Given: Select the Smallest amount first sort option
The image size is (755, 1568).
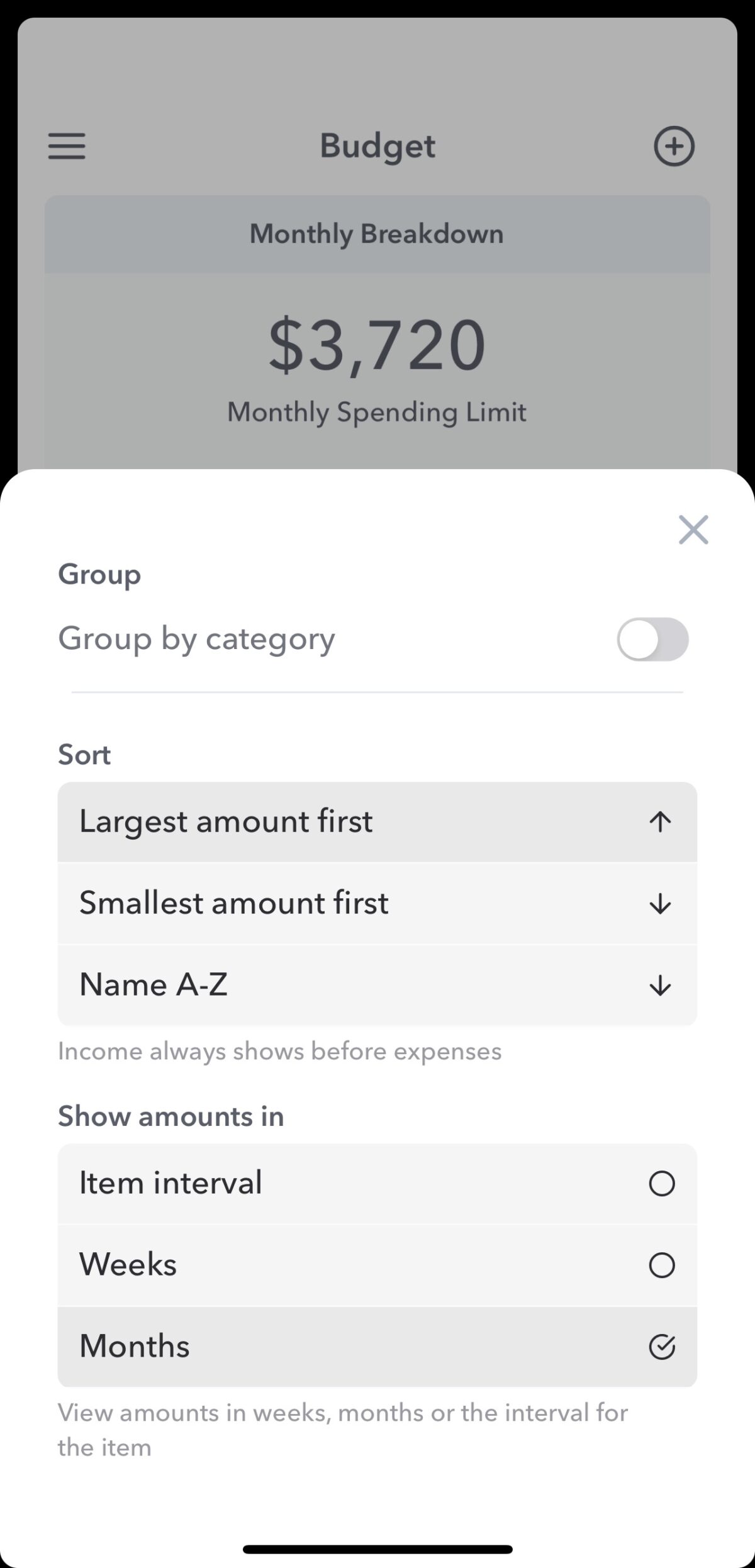Looking at the screenshot, I should (x=377, y=903).
